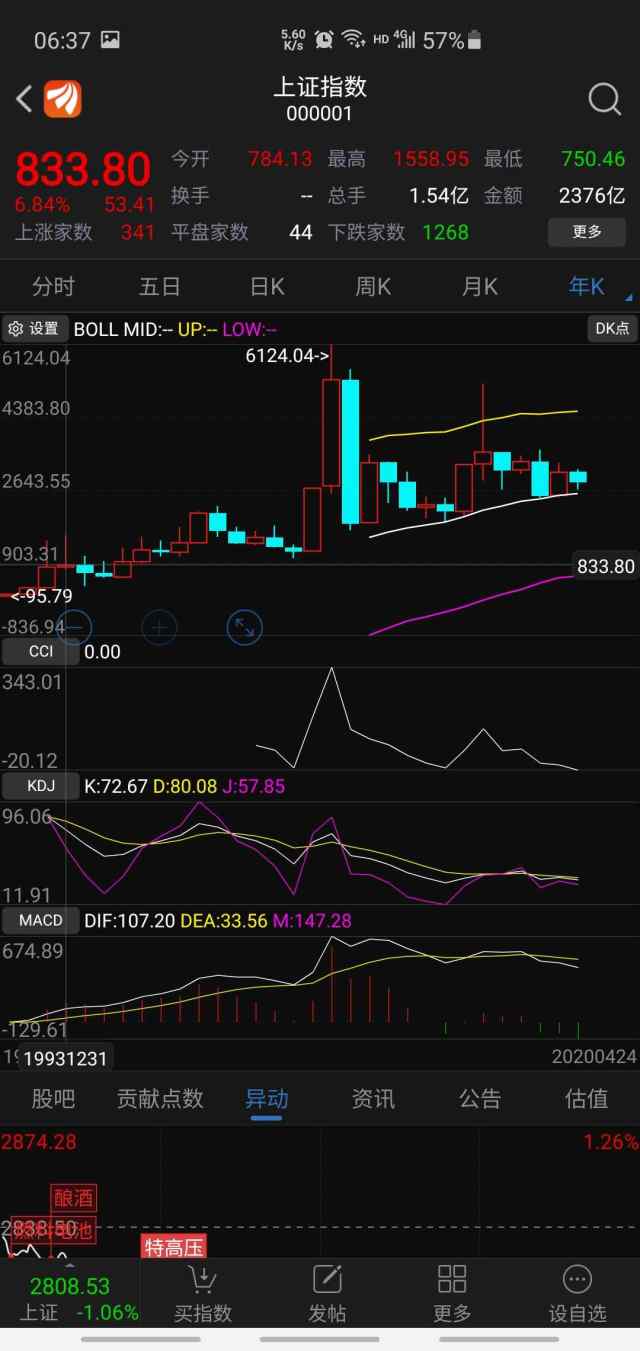The image size is (640, 1351).
Task: Open the 年K period dropdown
Action: point(590,287)
